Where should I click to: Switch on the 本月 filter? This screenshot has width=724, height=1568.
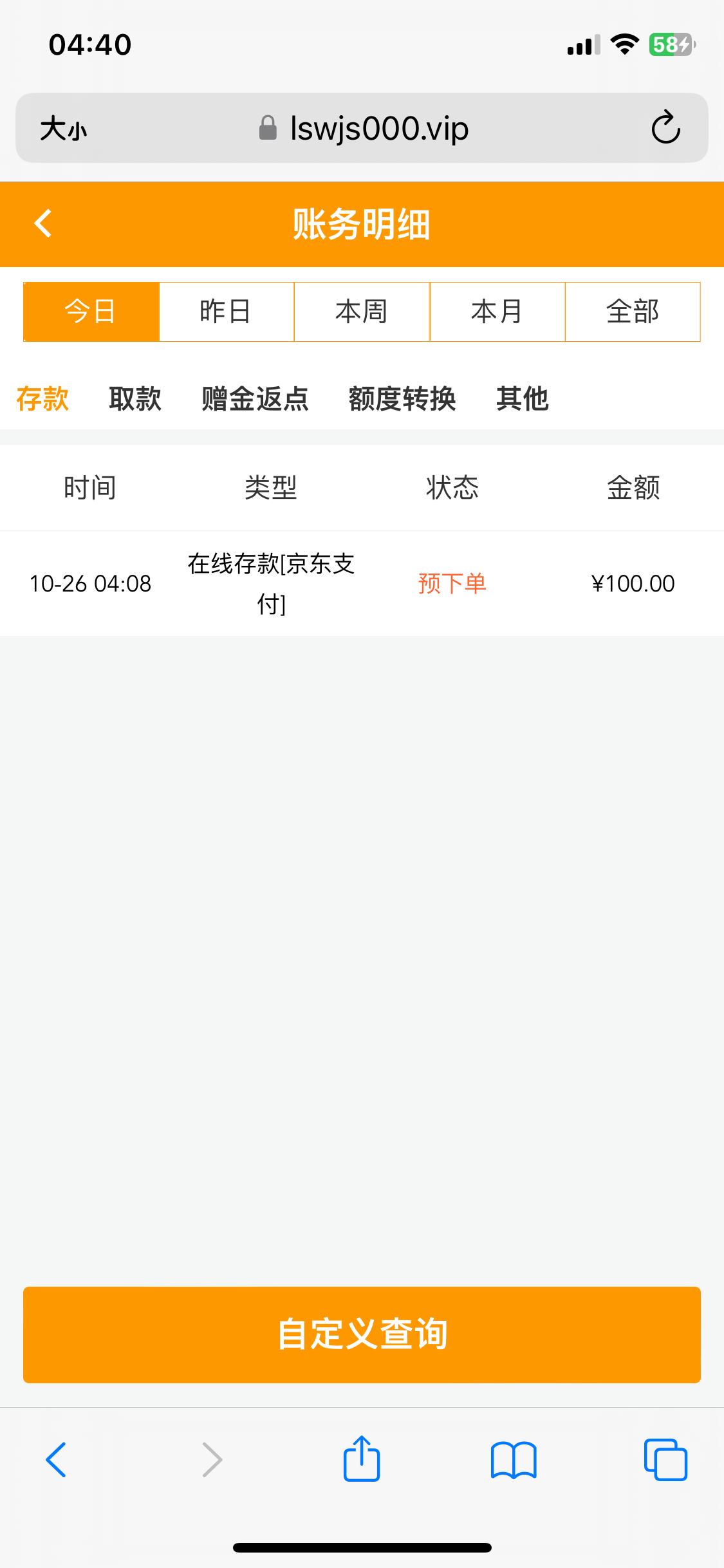(x=497, y=312)
